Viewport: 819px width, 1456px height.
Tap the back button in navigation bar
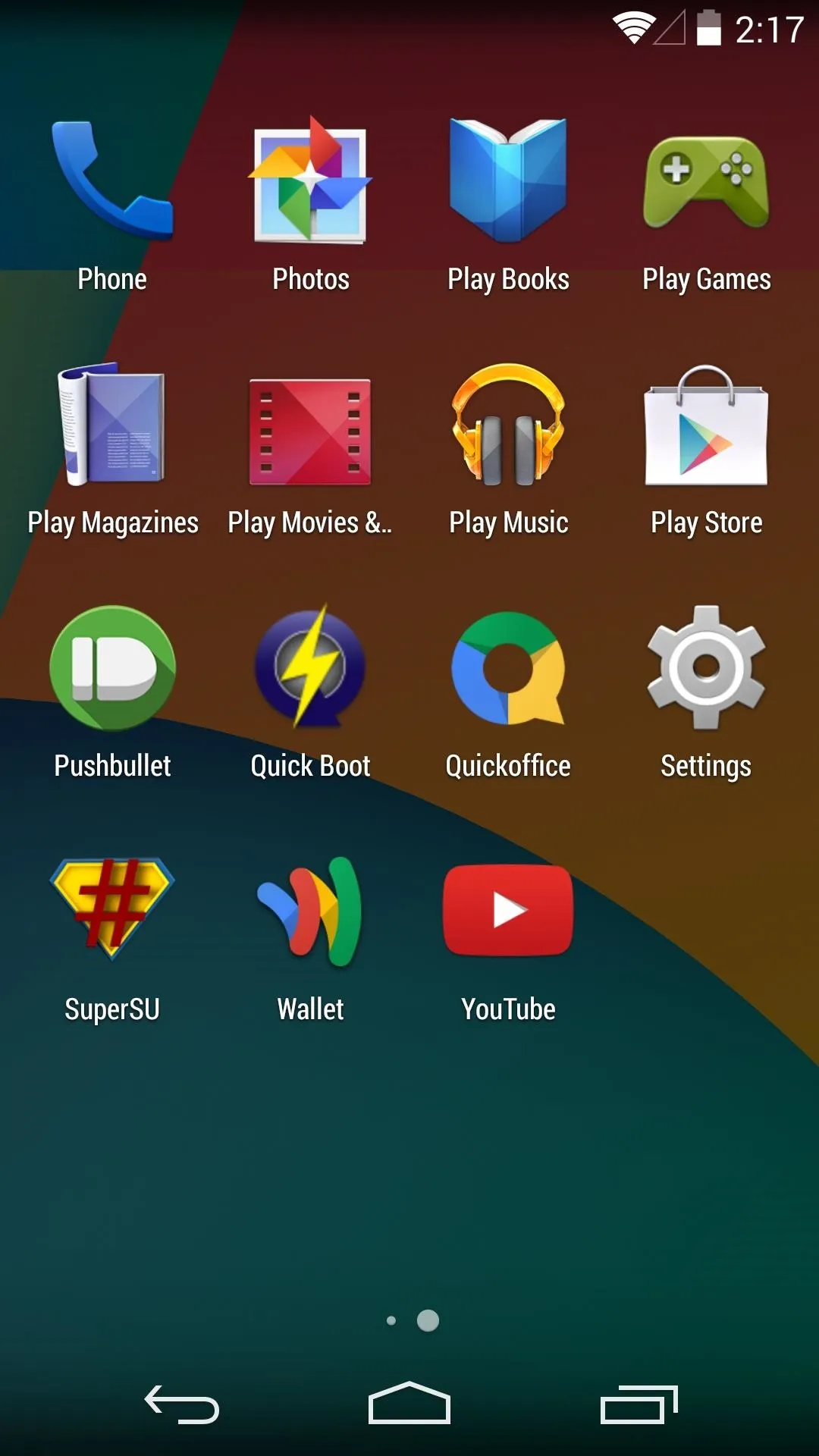(x=182, y=1404)
